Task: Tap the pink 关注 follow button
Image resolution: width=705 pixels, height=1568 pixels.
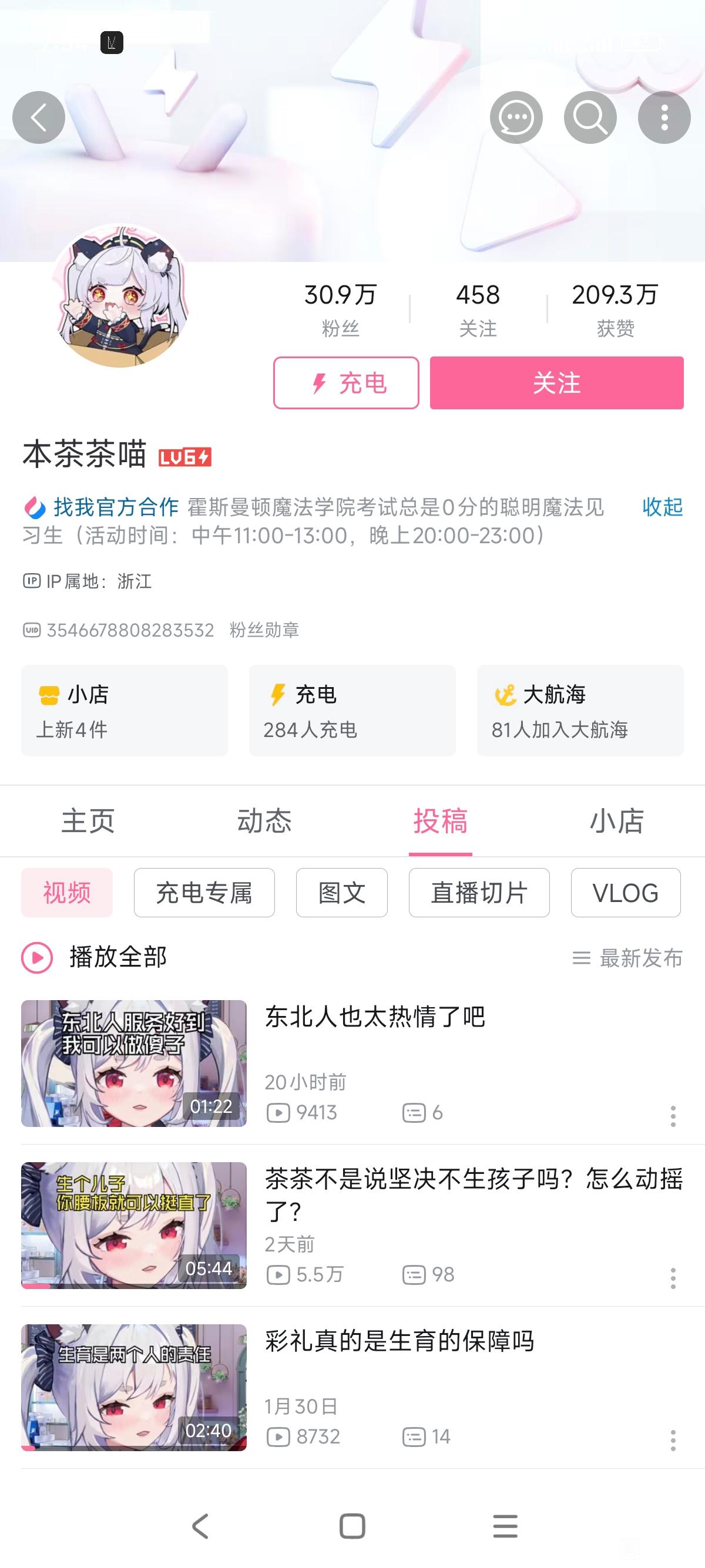Action: click(x=556, y=383)
